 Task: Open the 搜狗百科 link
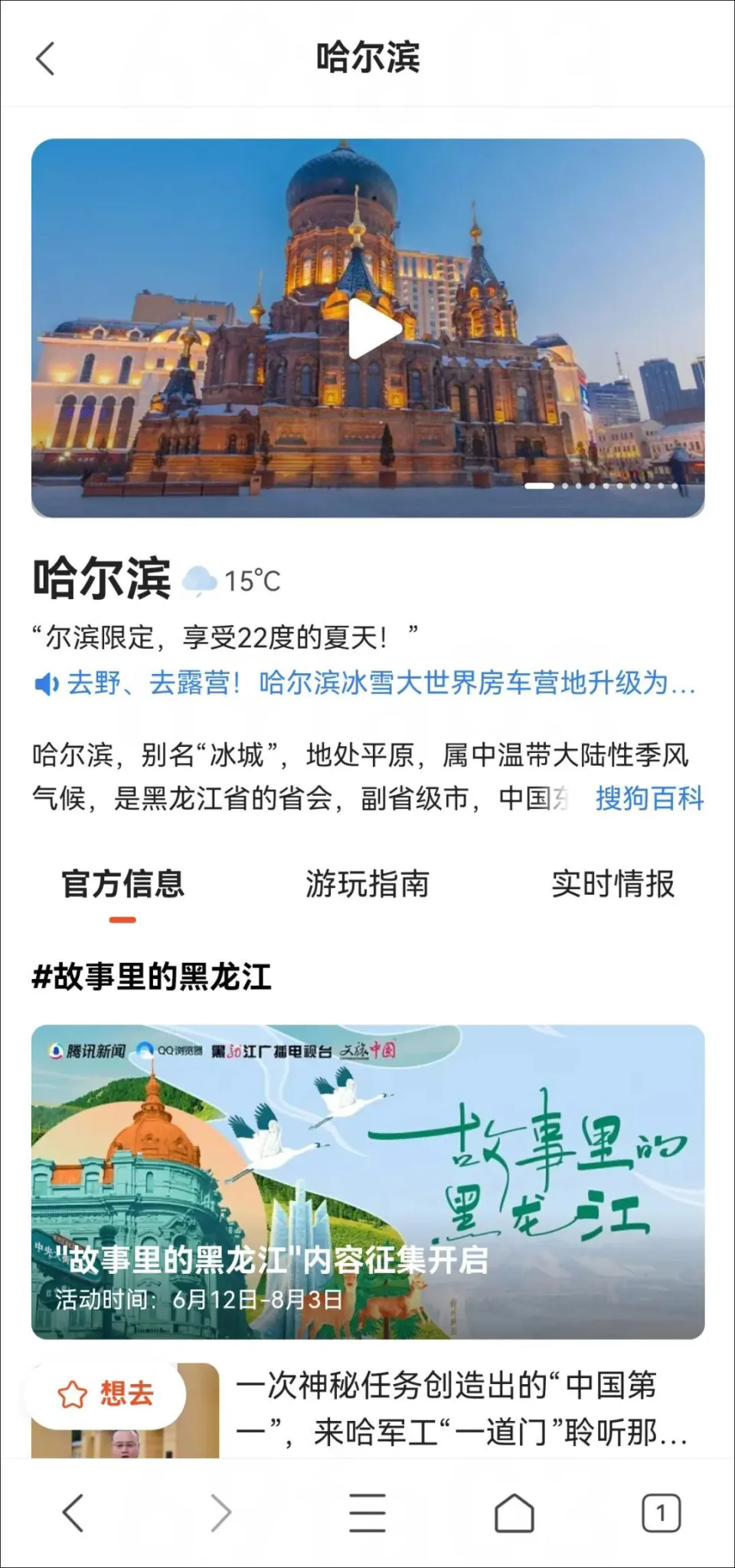(649, 798)
